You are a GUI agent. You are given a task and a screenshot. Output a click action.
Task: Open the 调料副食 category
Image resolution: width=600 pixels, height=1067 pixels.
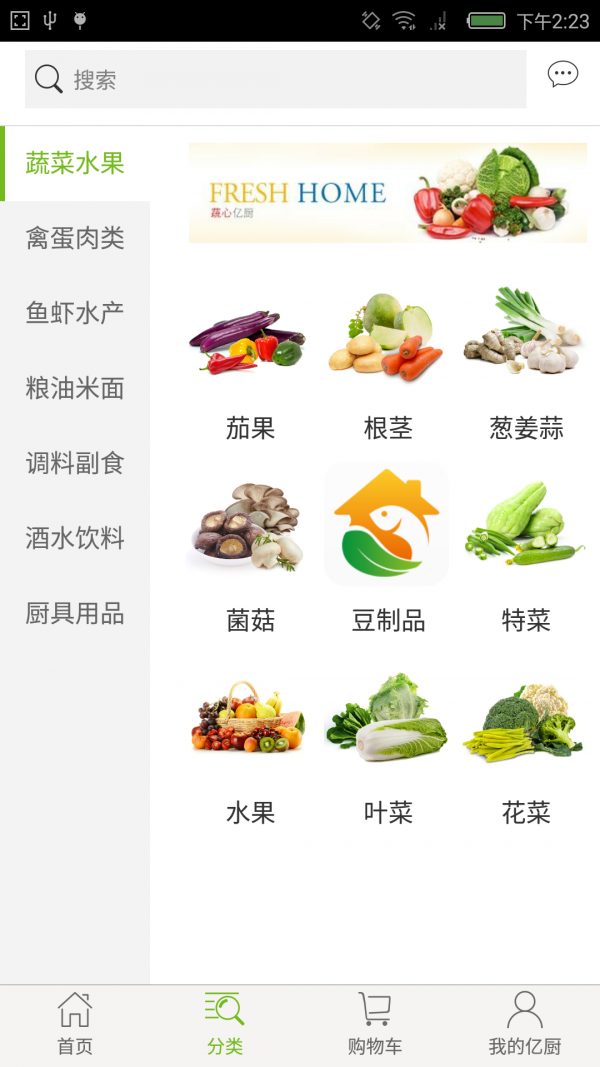pyautogui.click(x=75, y=463)
